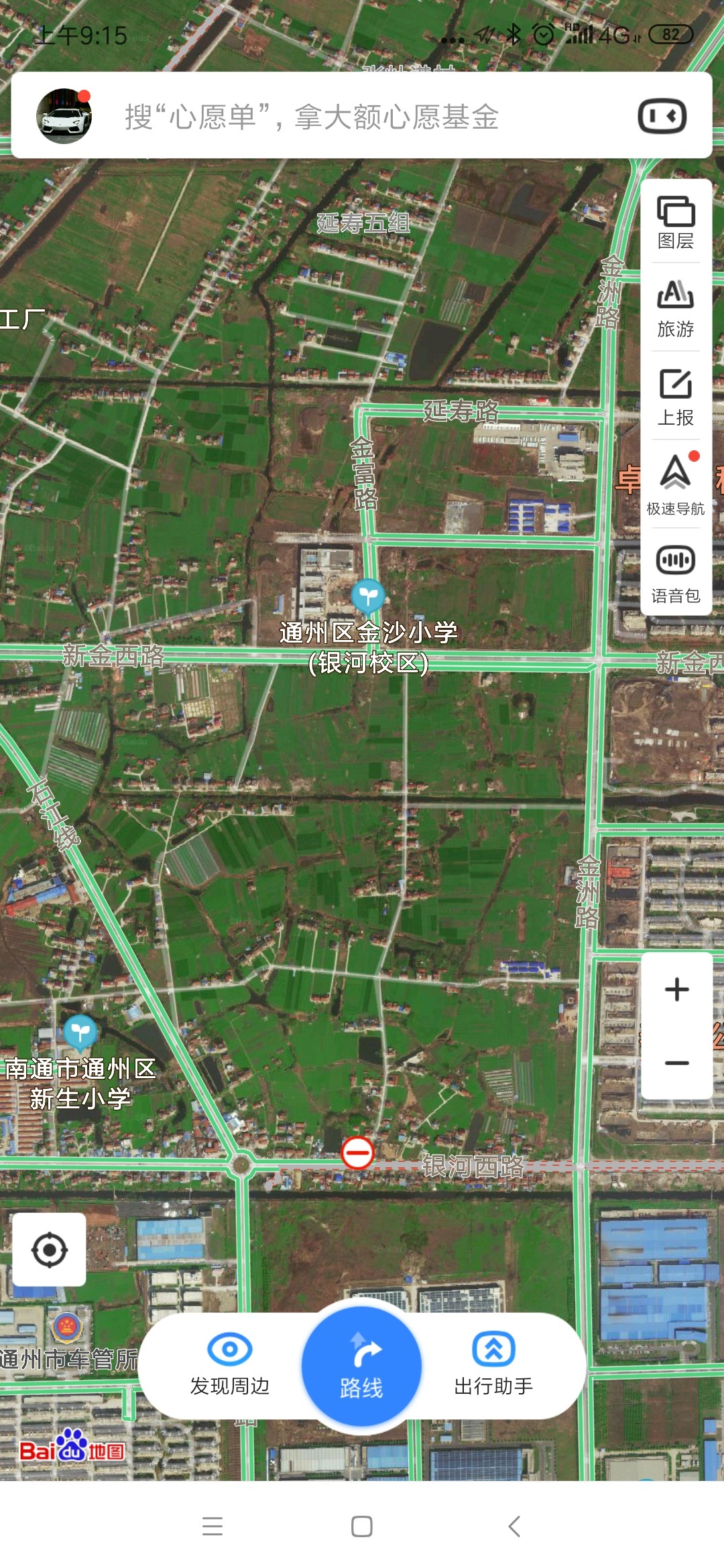Zoom in on the map
The height and width of the screenshot is (1568, 724).
pyautogui.click(x=677, y=989)
